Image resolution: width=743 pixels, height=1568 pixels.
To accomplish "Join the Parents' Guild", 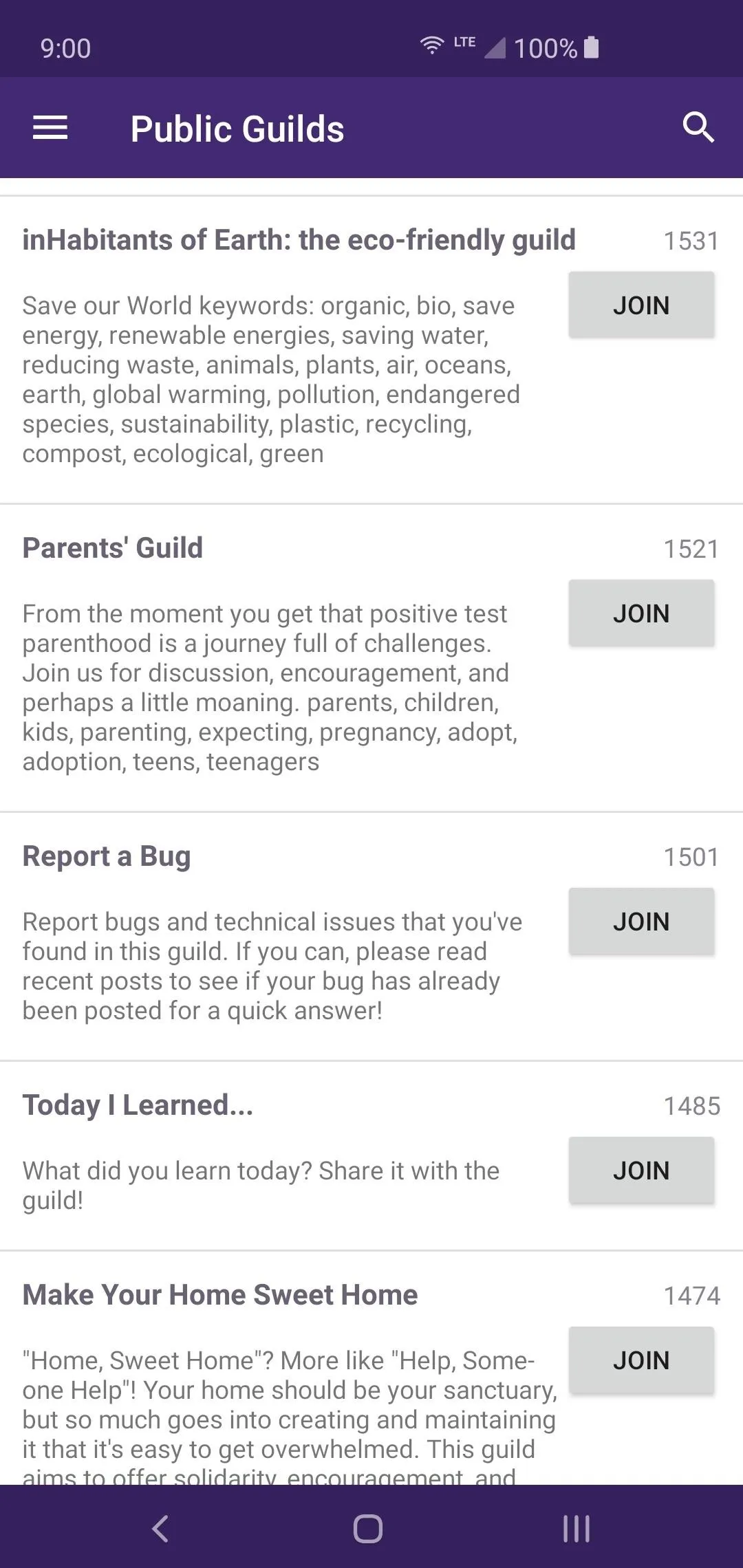I will pyautogui.click(x=641, y=613).
